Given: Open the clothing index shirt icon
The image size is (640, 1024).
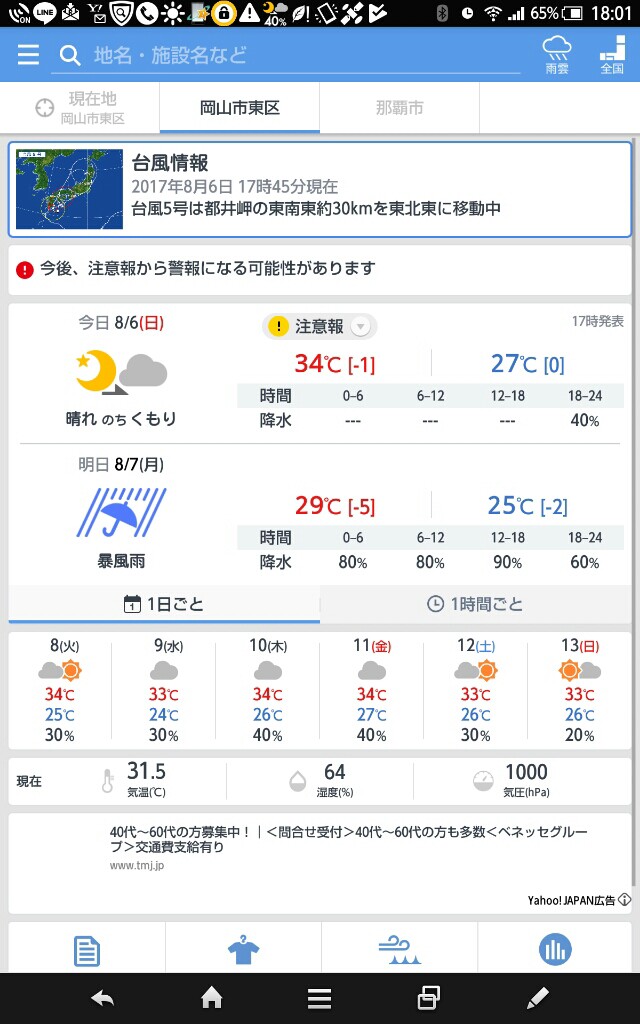Looking at the screenshot, I should [244, 950].
